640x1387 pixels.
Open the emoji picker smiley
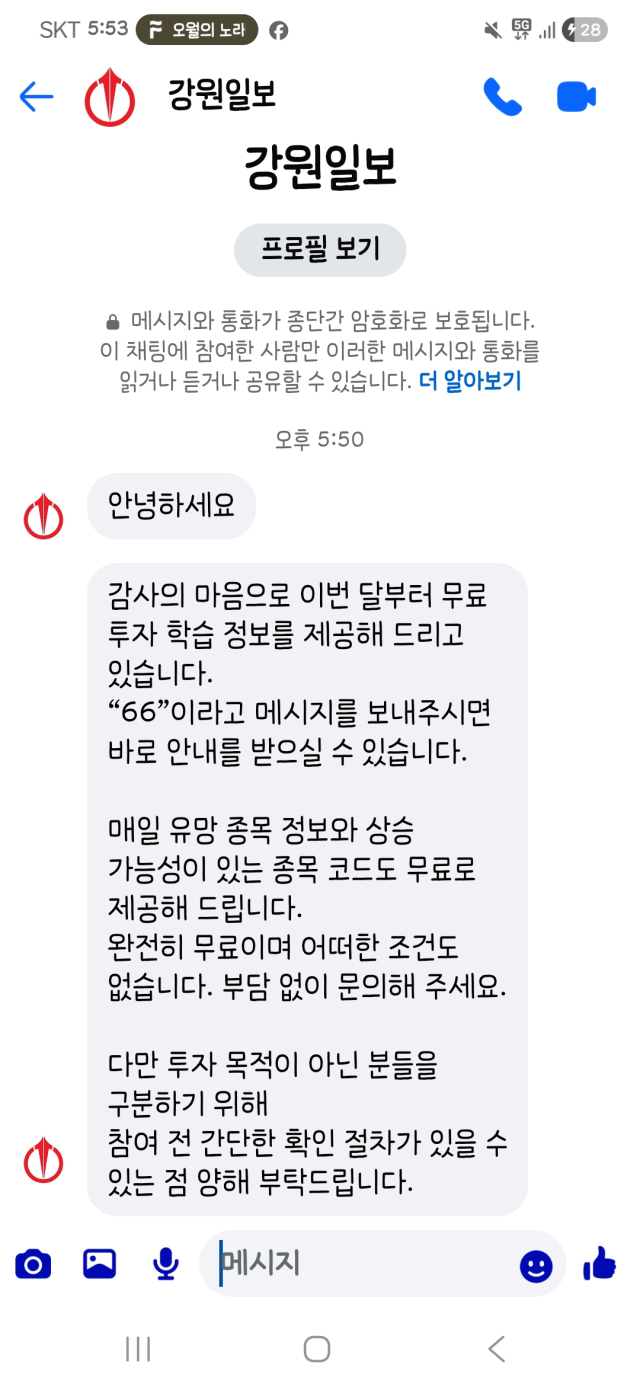tap(536, 1266)
